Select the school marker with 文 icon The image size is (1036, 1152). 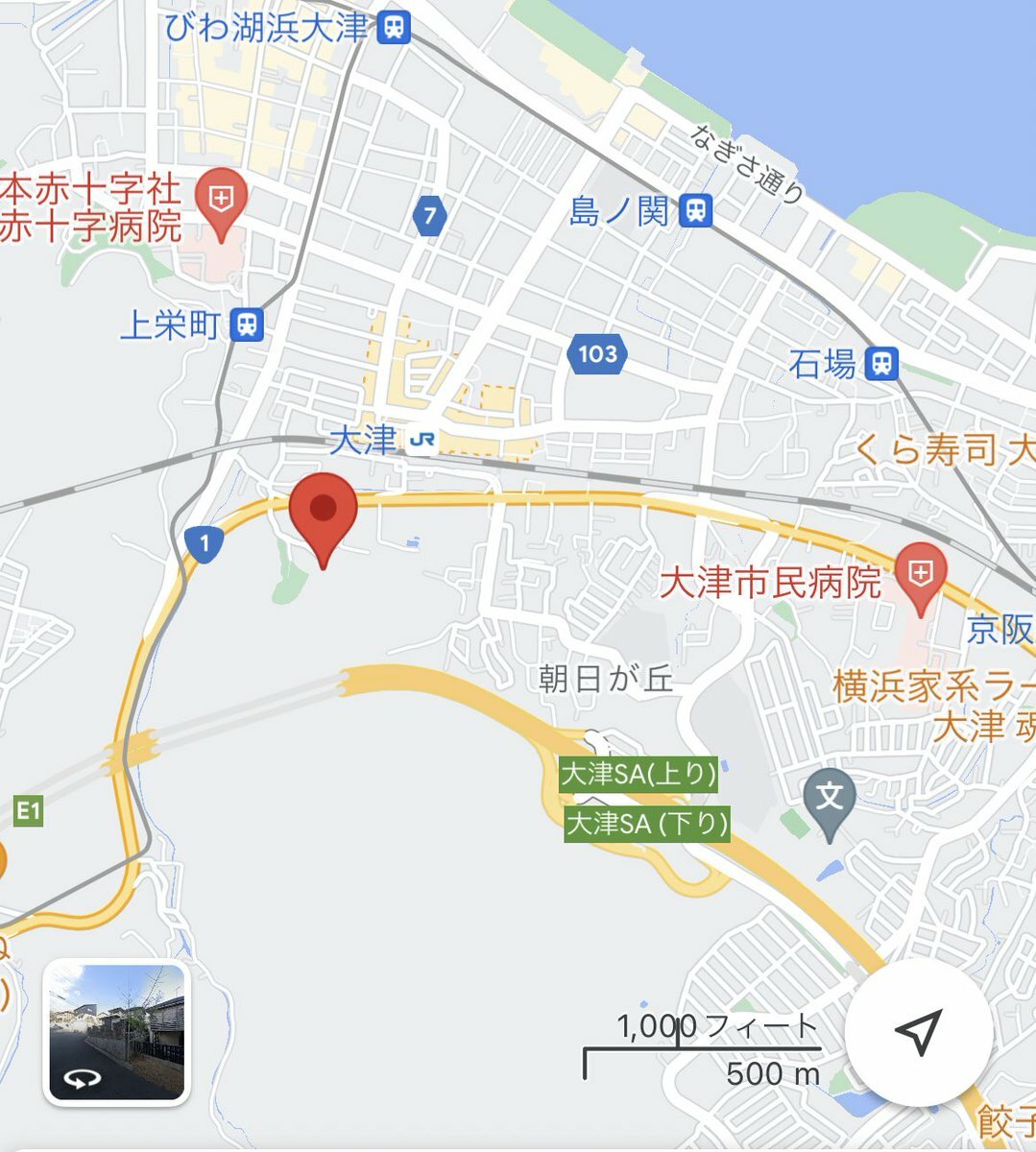830,801
